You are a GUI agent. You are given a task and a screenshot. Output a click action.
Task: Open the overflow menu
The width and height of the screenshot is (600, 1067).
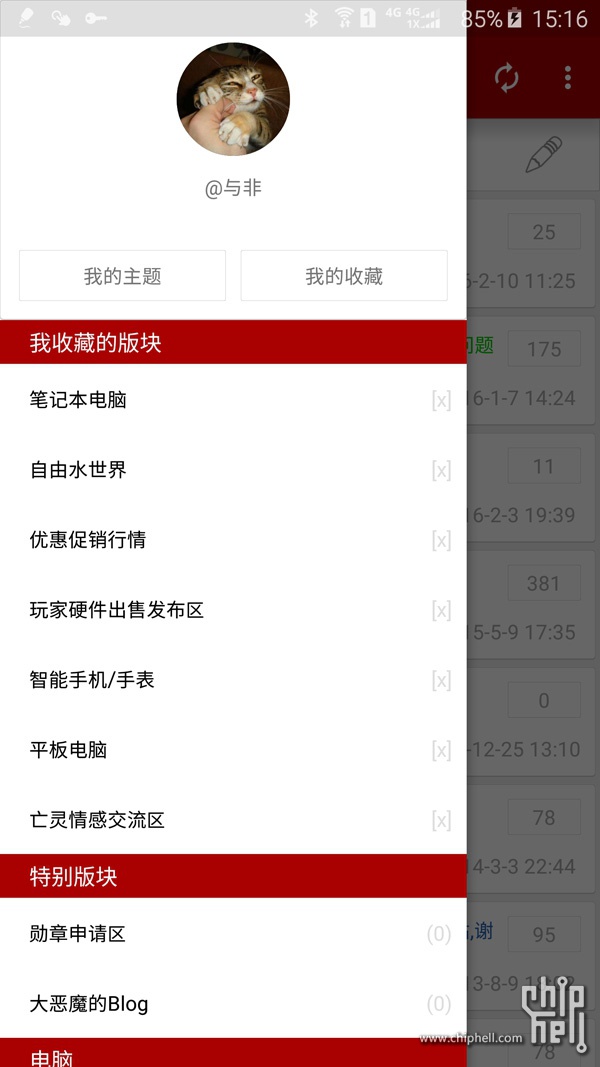(567, 78)
